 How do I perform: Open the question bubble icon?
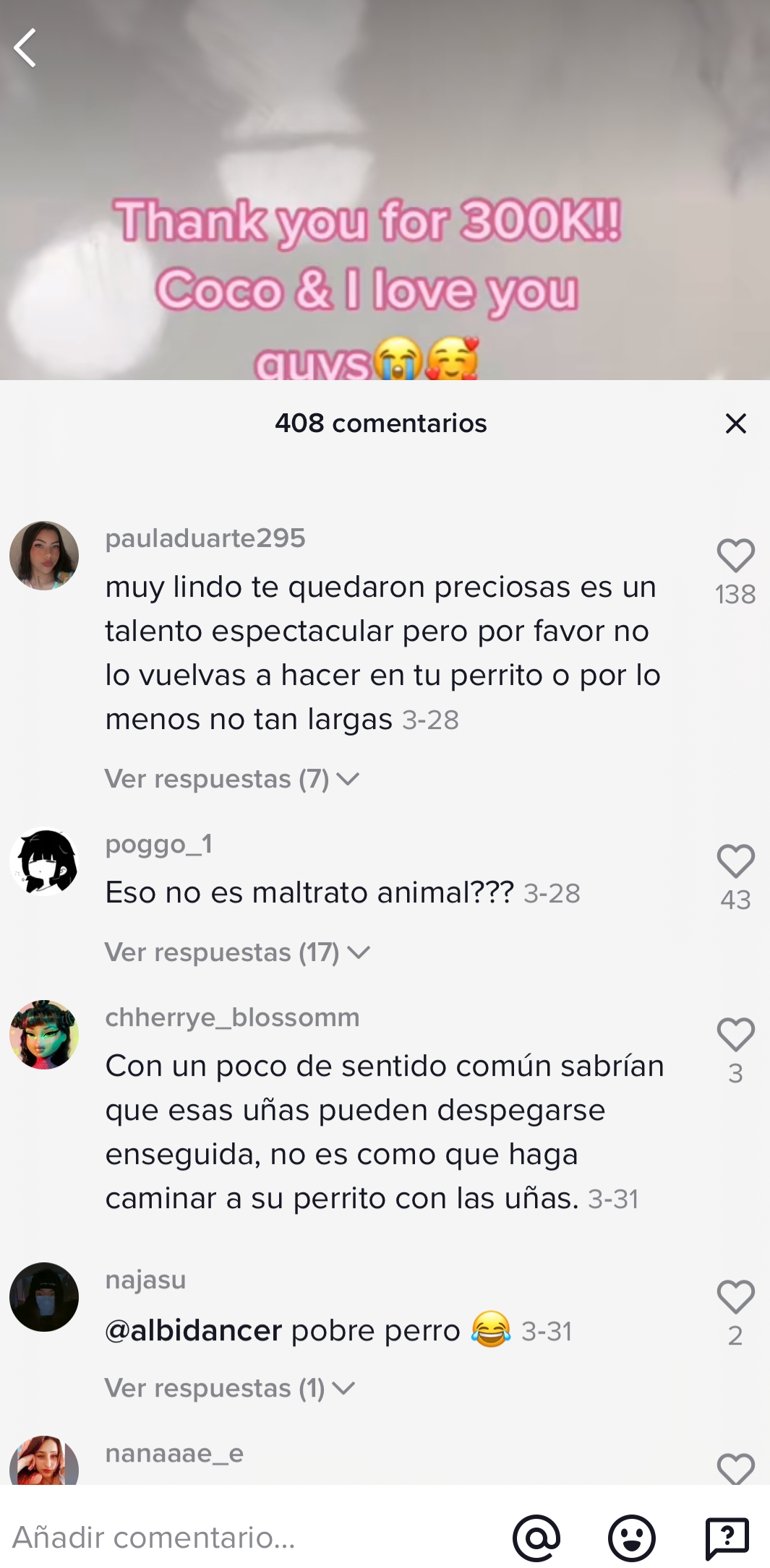pyautogui.click(x=727, y=1537)
